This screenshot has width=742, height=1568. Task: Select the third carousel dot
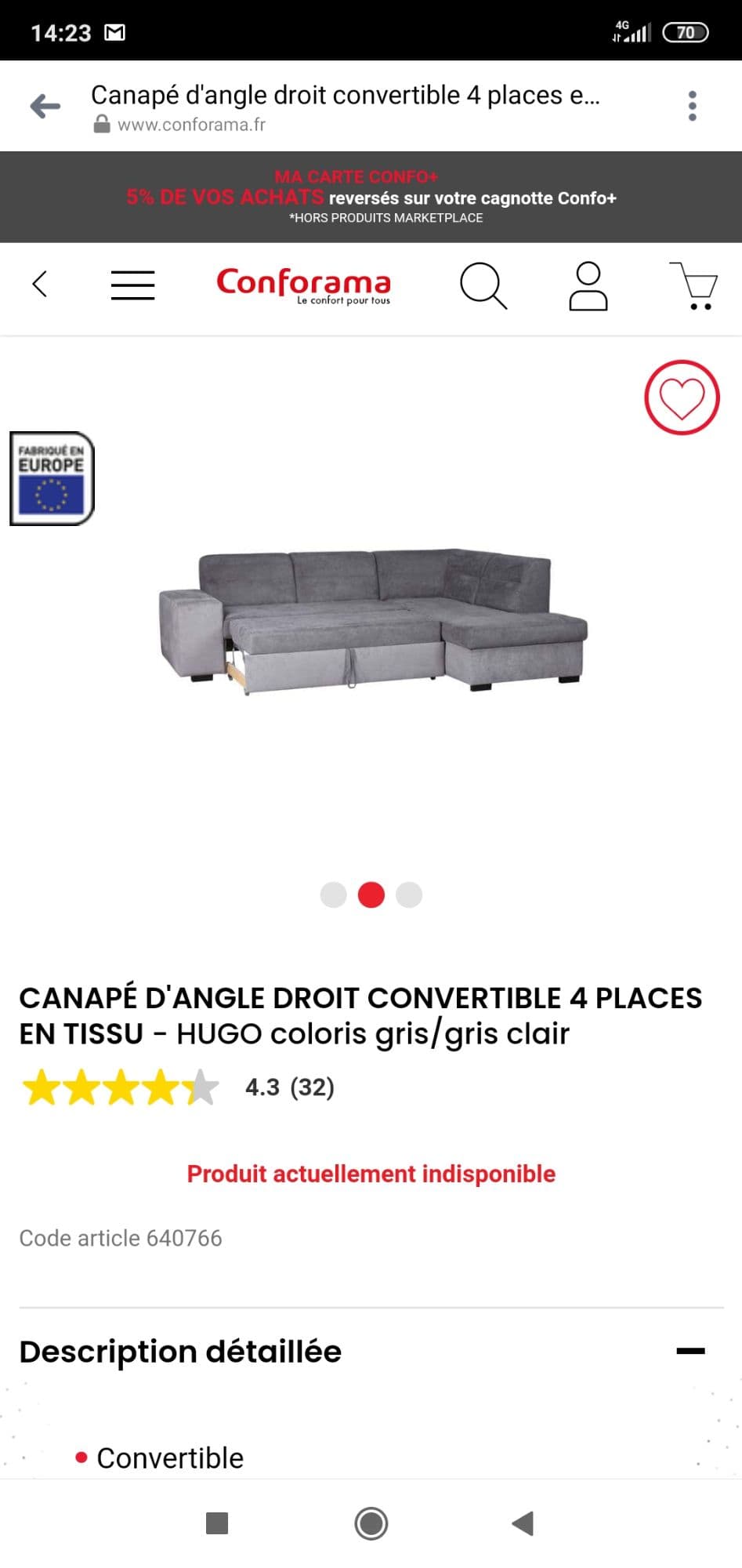[408, 895]
